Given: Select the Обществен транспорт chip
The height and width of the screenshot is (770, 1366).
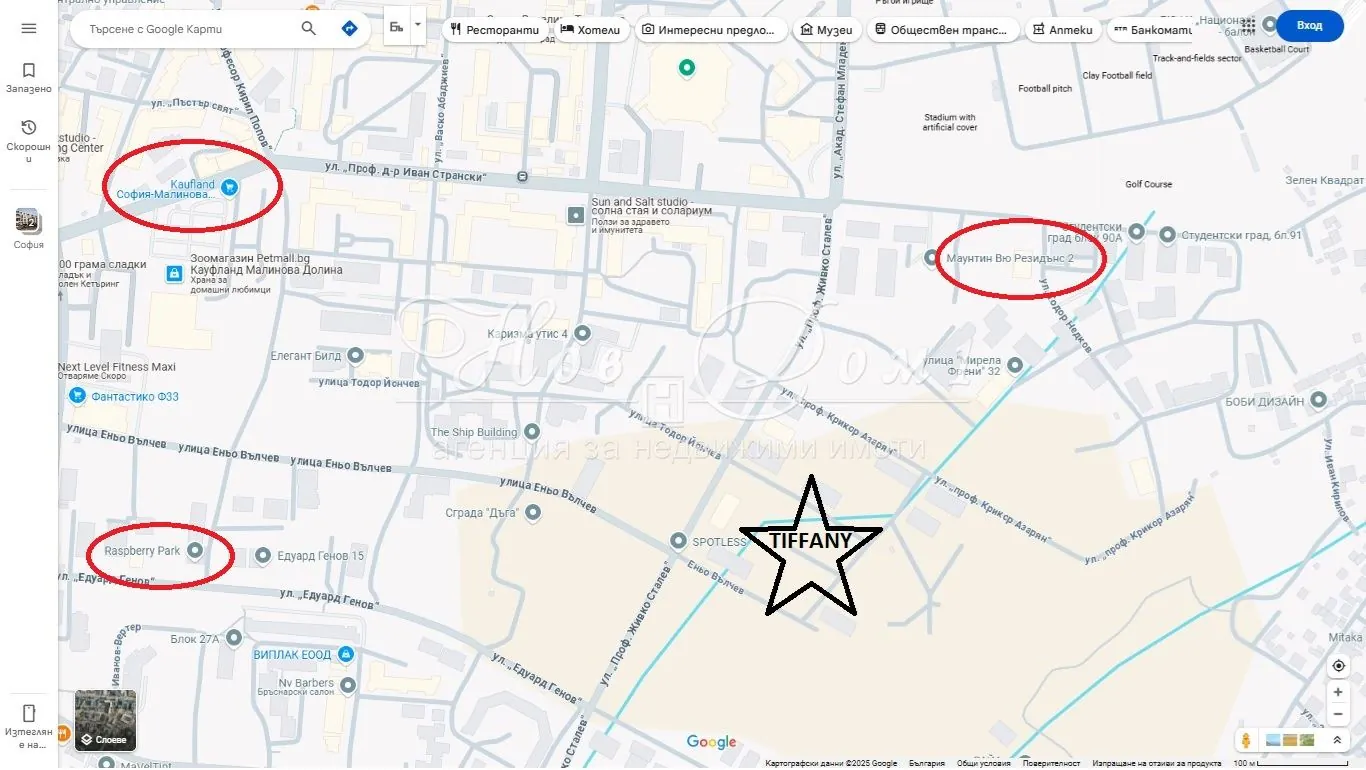Looking at the screenshot, I should click(942, 30).
